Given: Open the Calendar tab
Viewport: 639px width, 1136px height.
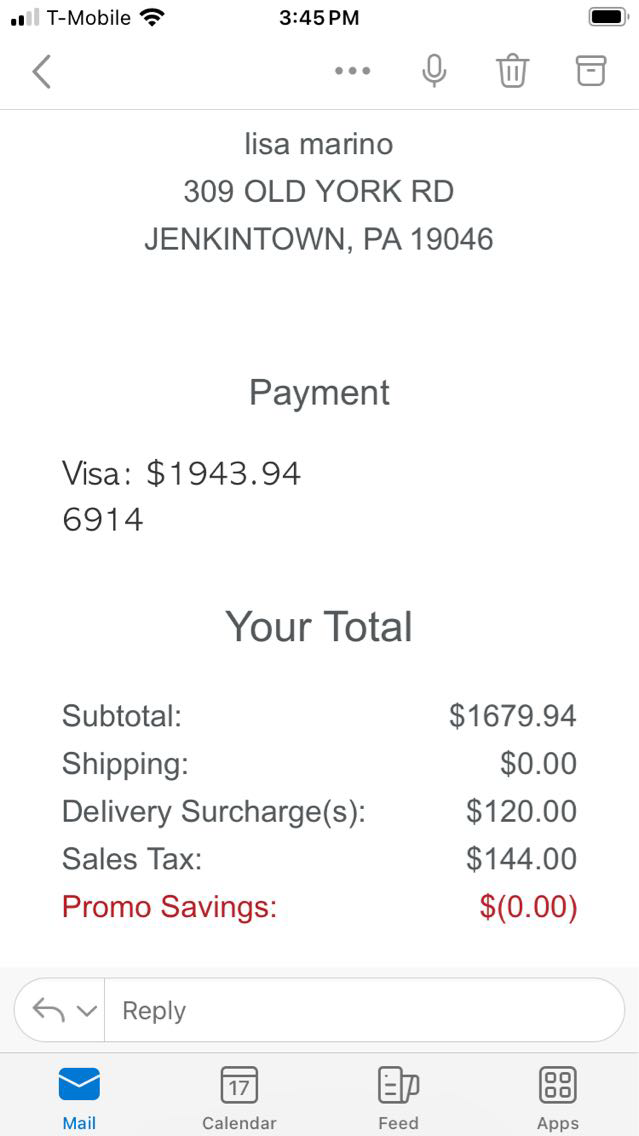Looking at the screenshot, I should 239,1097.
